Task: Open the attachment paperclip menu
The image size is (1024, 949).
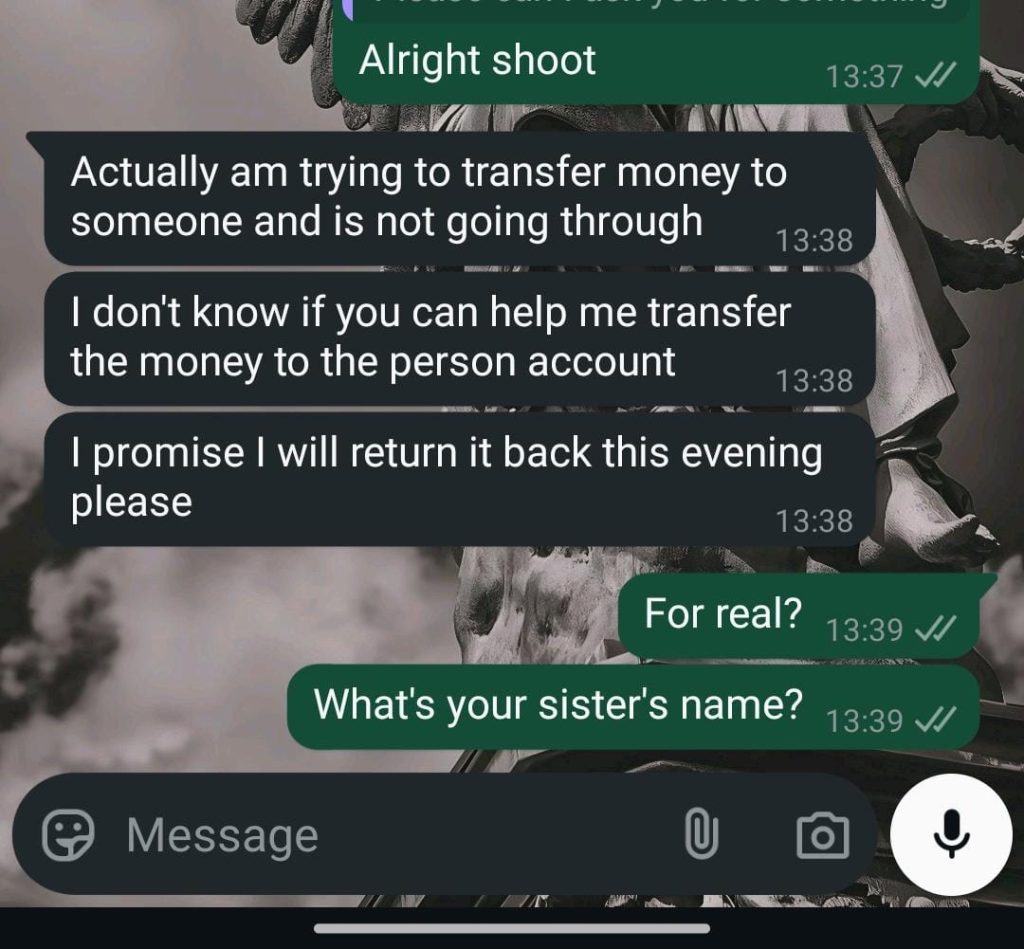Action: click(x=701, y=834)
